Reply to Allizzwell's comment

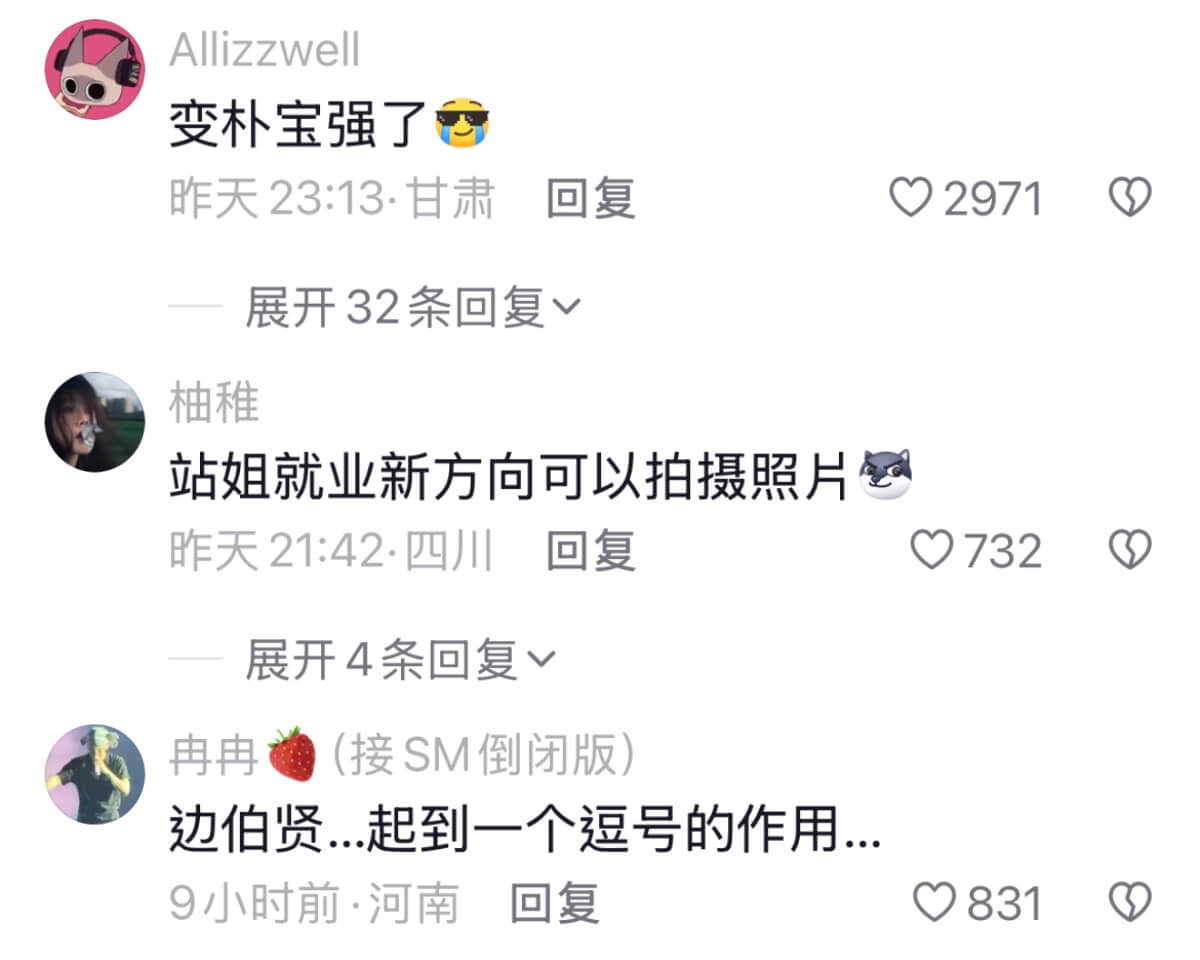tap(590, 199)
